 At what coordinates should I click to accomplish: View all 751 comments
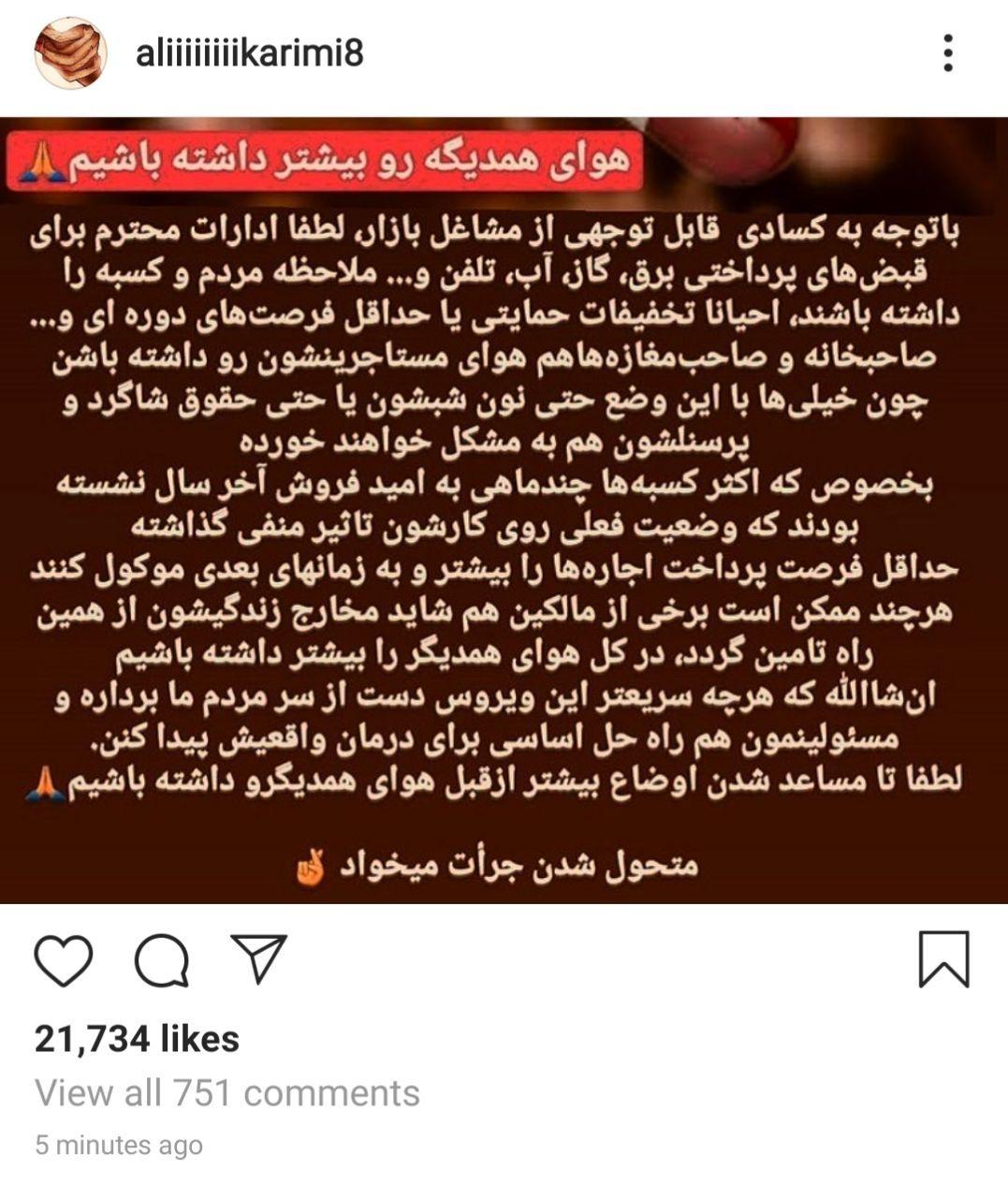pos(227,1092)
